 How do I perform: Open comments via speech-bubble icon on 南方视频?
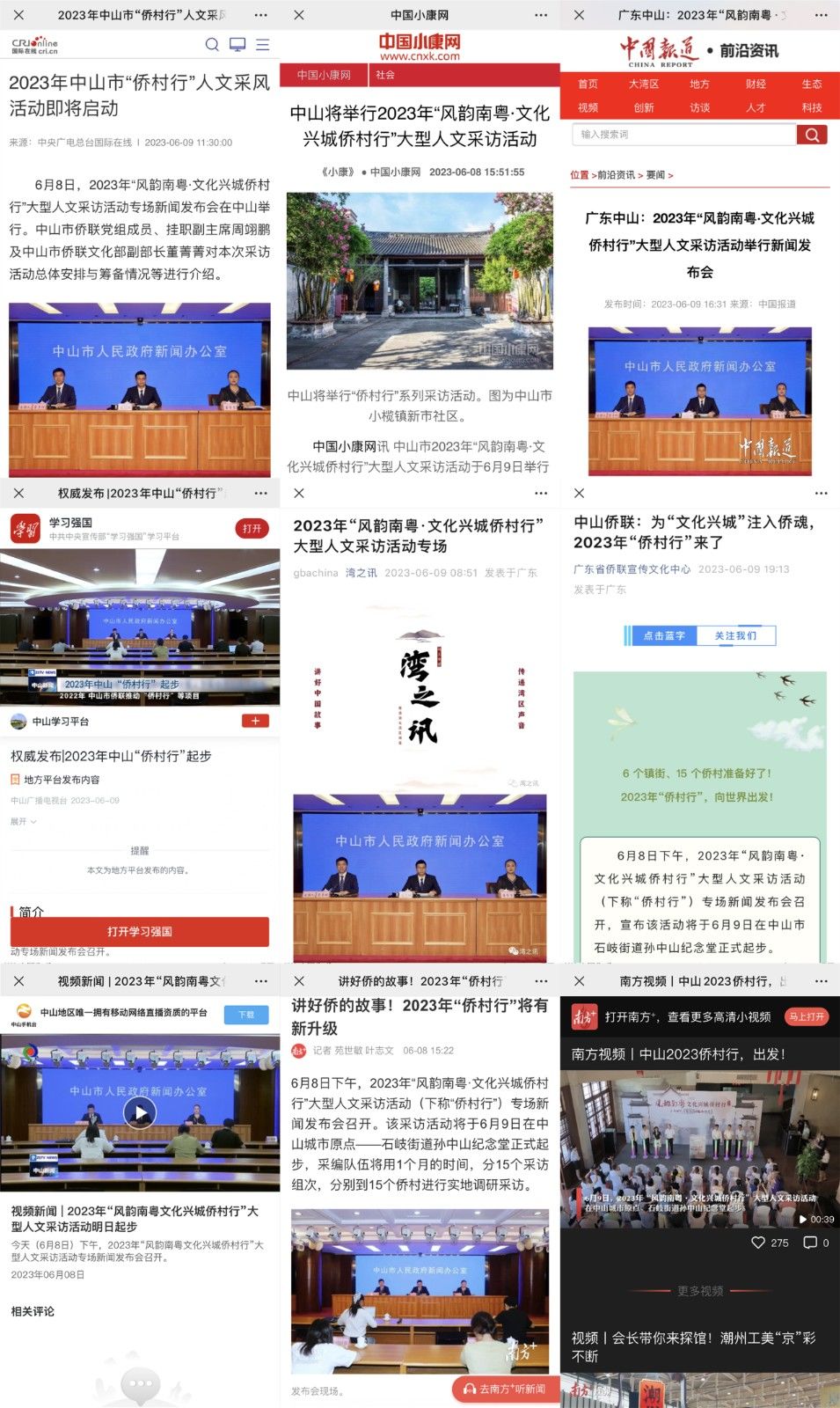pyautogui.click(x=810, y=1243)
